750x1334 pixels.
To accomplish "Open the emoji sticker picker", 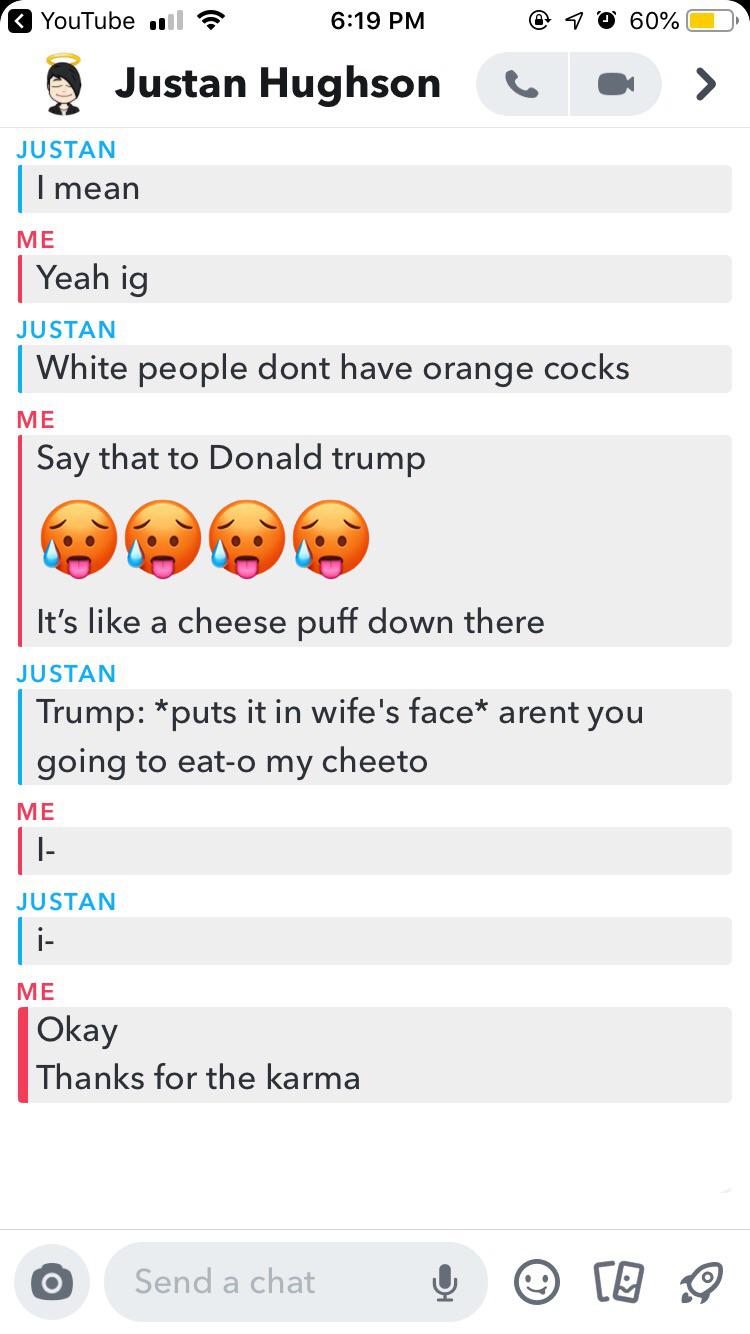I will [536, 1282].
